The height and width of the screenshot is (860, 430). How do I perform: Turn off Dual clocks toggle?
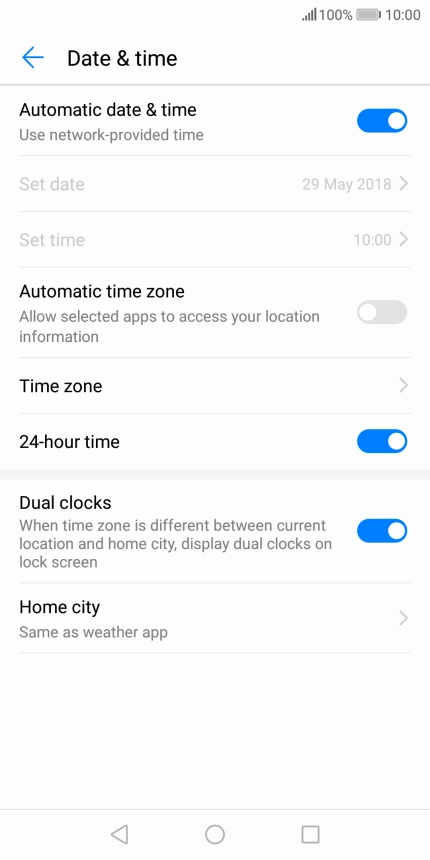[x=382, y=531]
